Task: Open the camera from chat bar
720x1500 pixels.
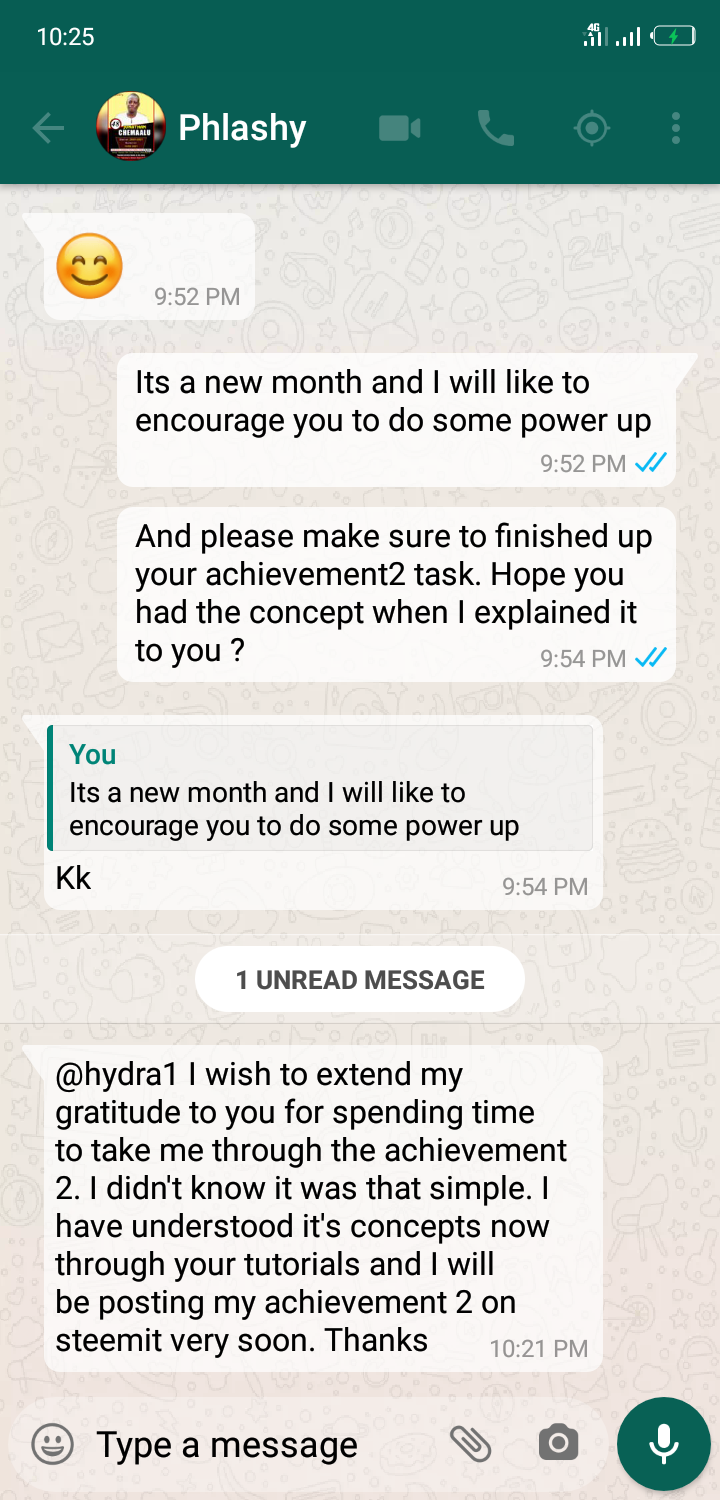Action: pyautogui.click(x=558, y=1443)
